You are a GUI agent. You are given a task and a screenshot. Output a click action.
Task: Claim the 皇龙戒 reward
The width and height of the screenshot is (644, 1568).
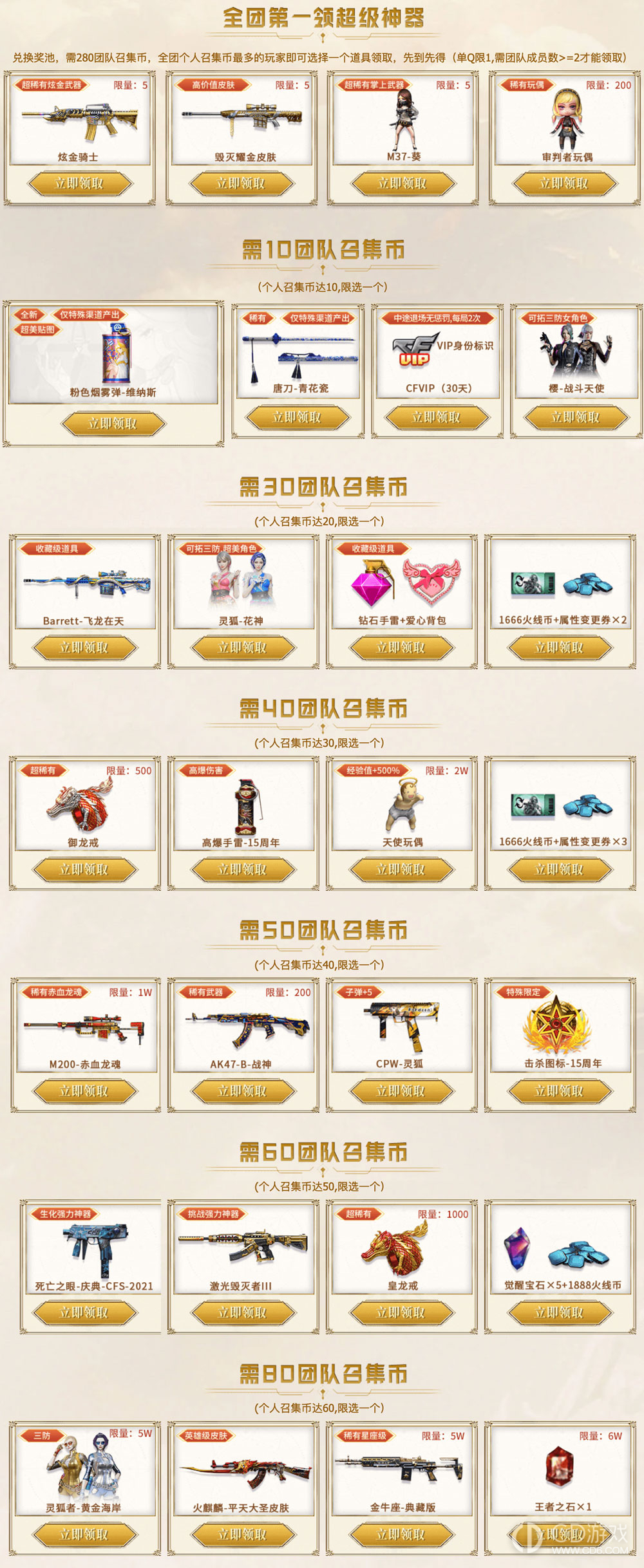[x=401, y=1312]
